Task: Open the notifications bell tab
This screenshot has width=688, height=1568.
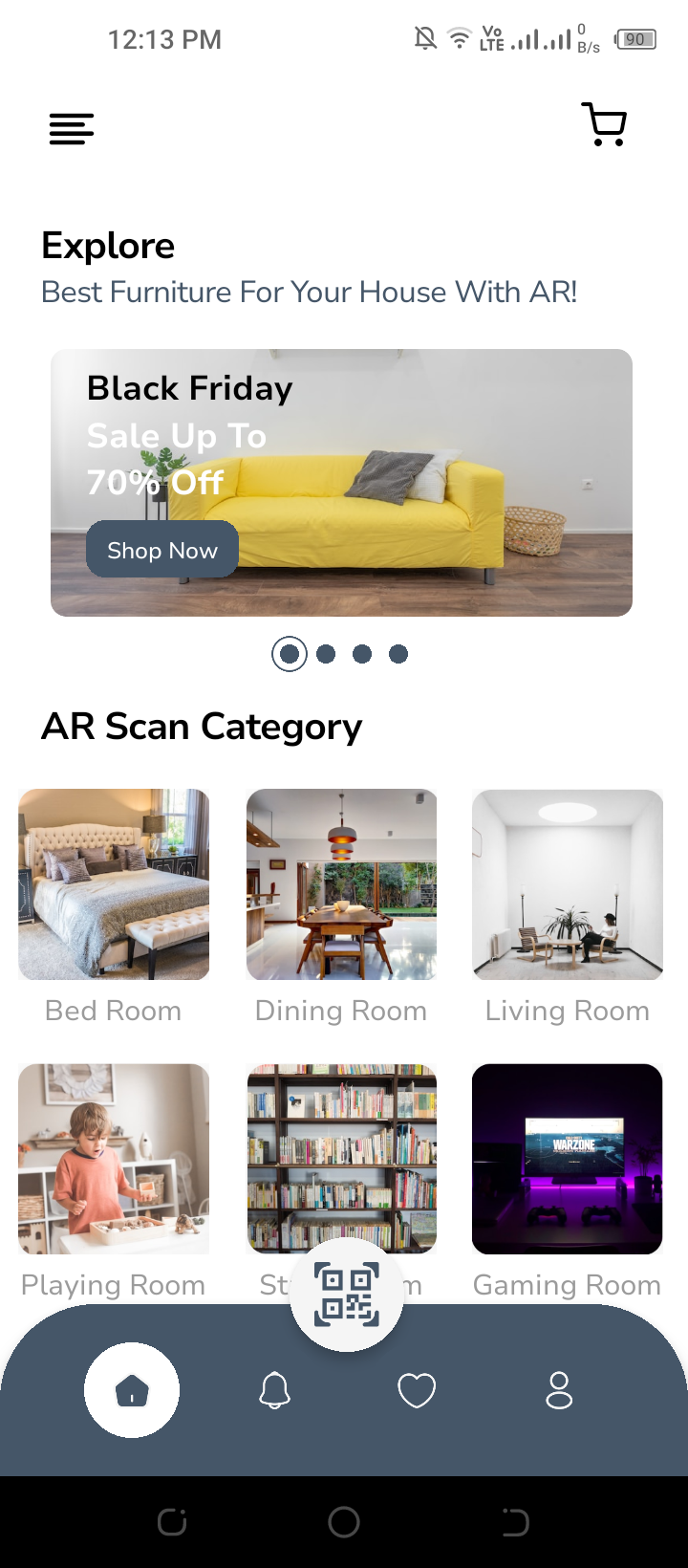Action: click(x=275, y=1390)
